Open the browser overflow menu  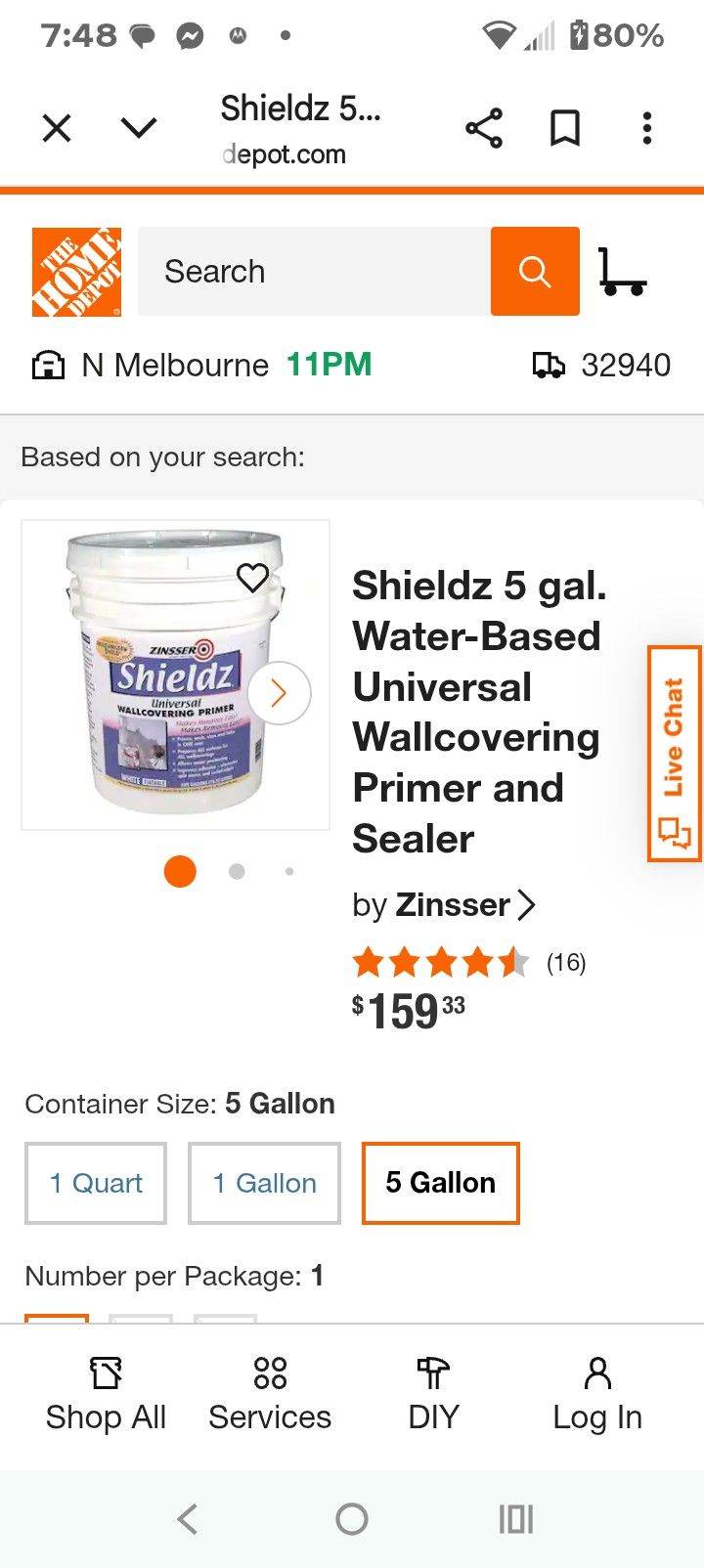(x=646, y=128)
